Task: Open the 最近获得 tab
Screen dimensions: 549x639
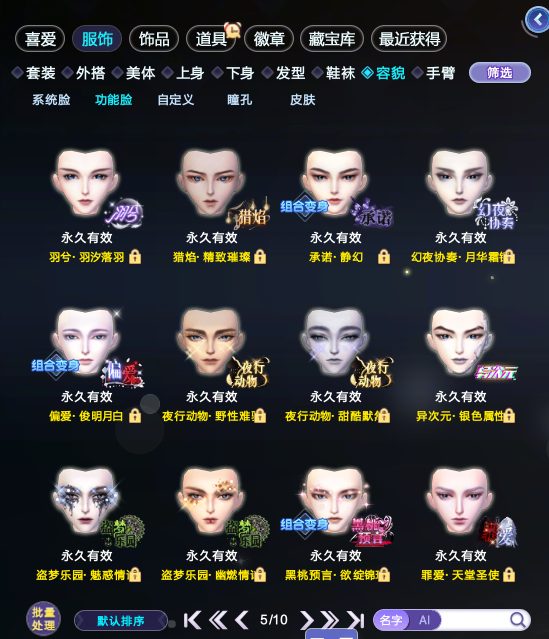Action: click(x=409, y=39)
